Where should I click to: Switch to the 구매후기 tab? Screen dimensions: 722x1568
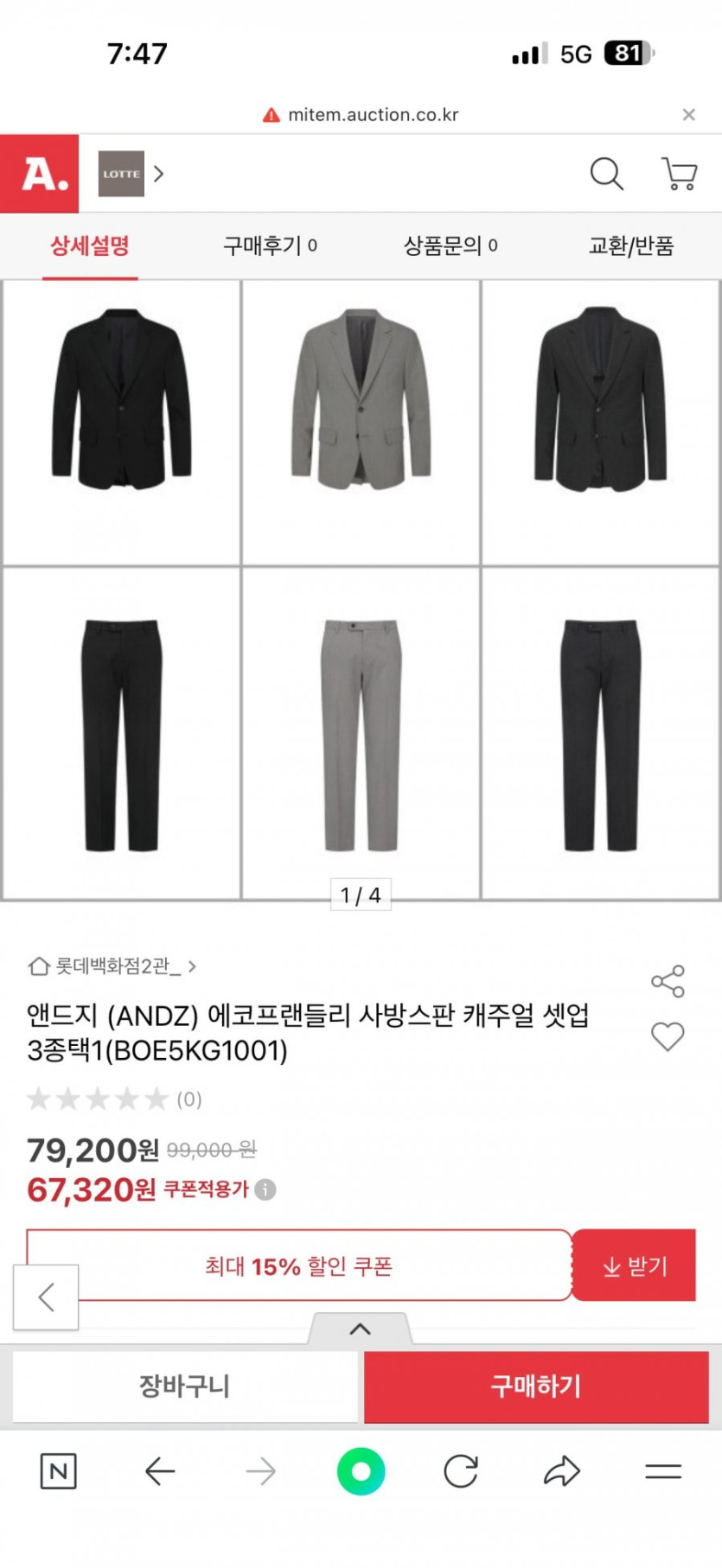(270, 245)
